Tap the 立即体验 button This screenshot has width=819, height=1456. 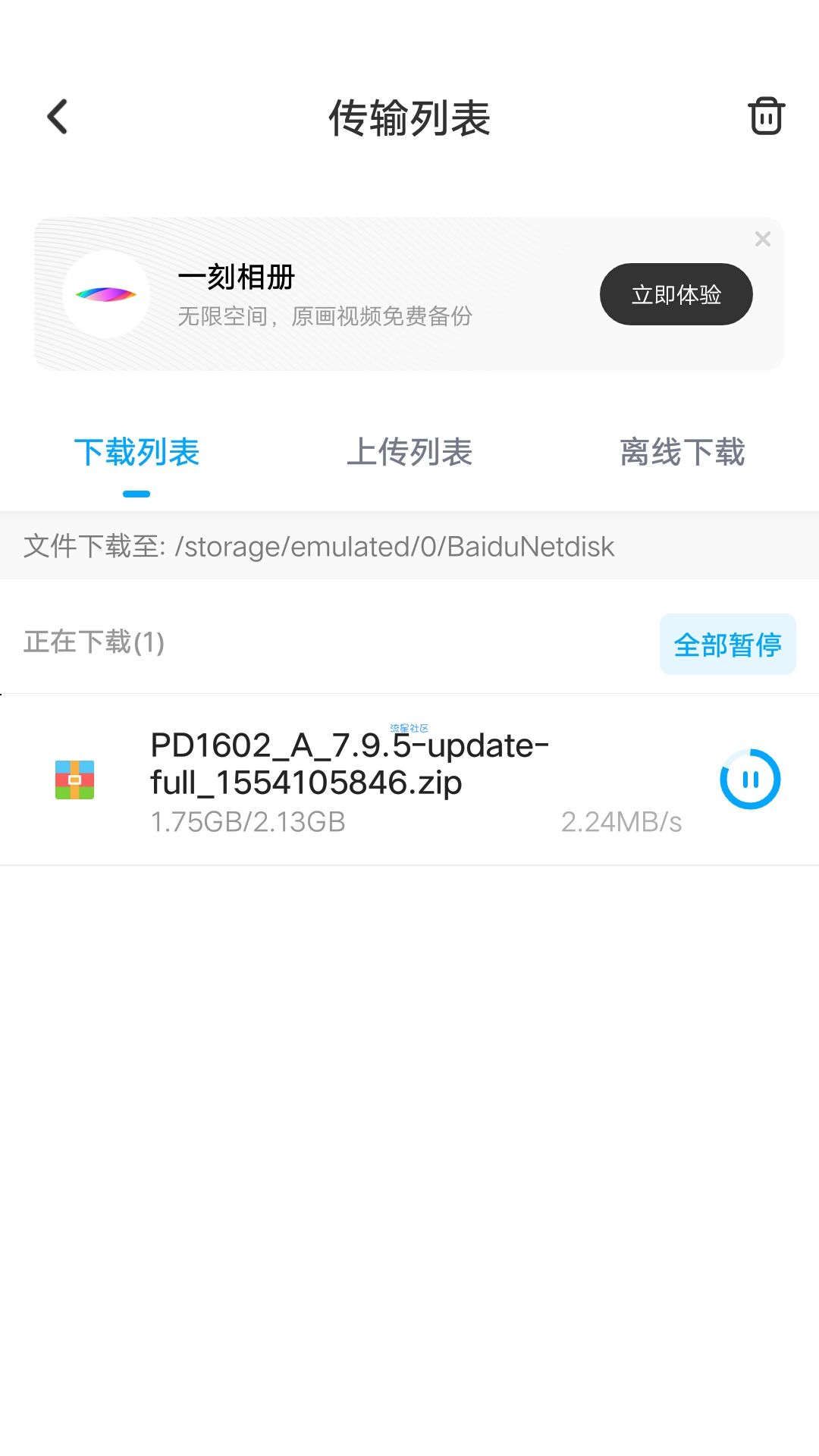(676, 294)
